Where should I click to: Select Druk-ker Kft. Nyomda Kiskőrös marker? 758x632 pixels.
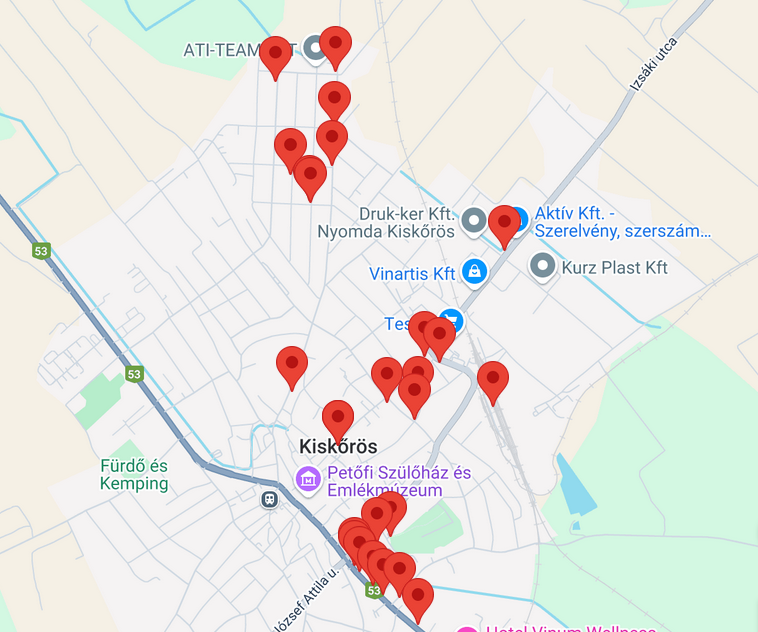[x=473, y=220]
